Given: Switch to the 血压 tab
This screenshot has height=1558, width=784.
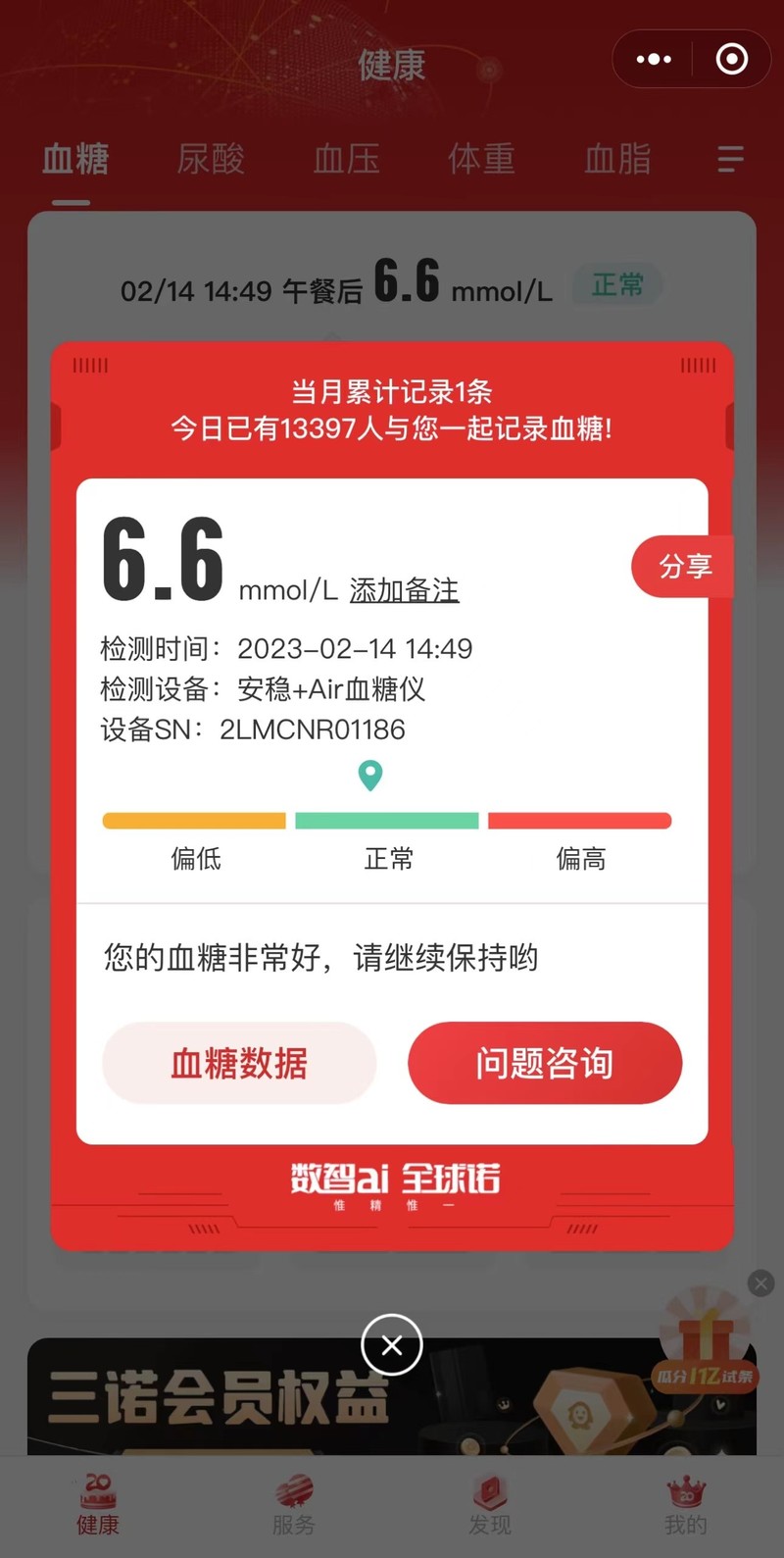Looking at the screenshot, I should click(345, 159).
